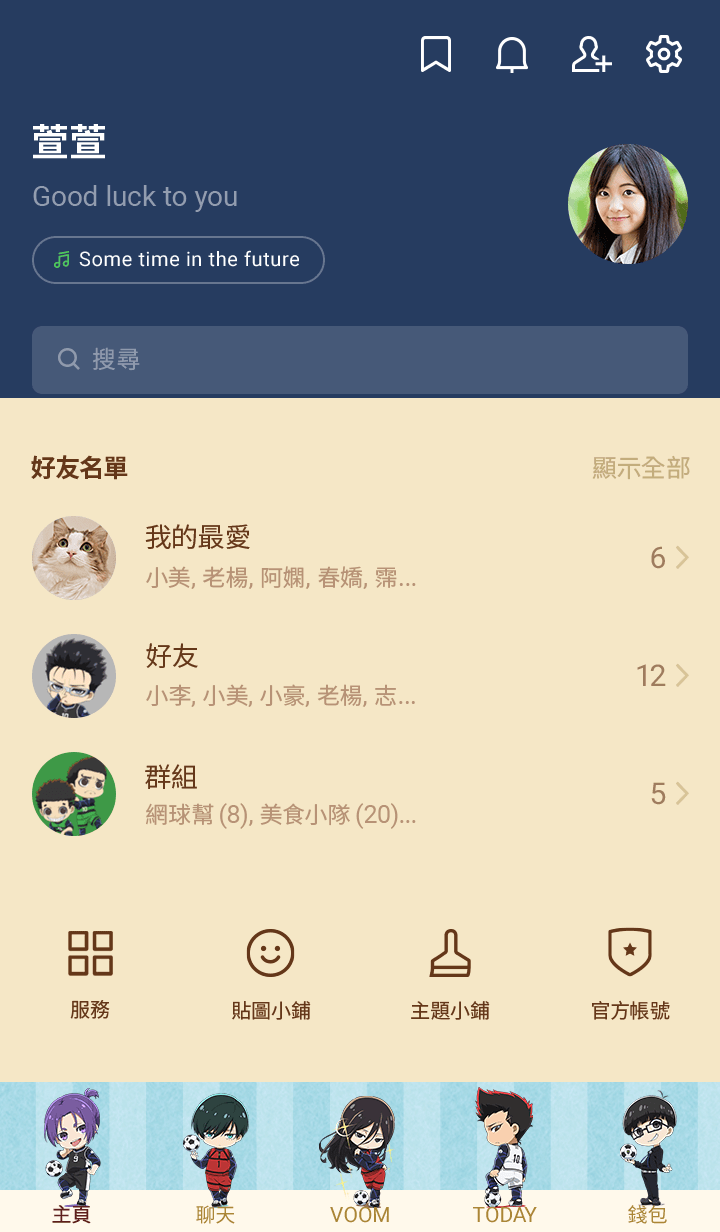This screenshot has width=720, height=1232.
Task: Tap the 'Some time in the future' music chip
Action: (x=178, y=260)
